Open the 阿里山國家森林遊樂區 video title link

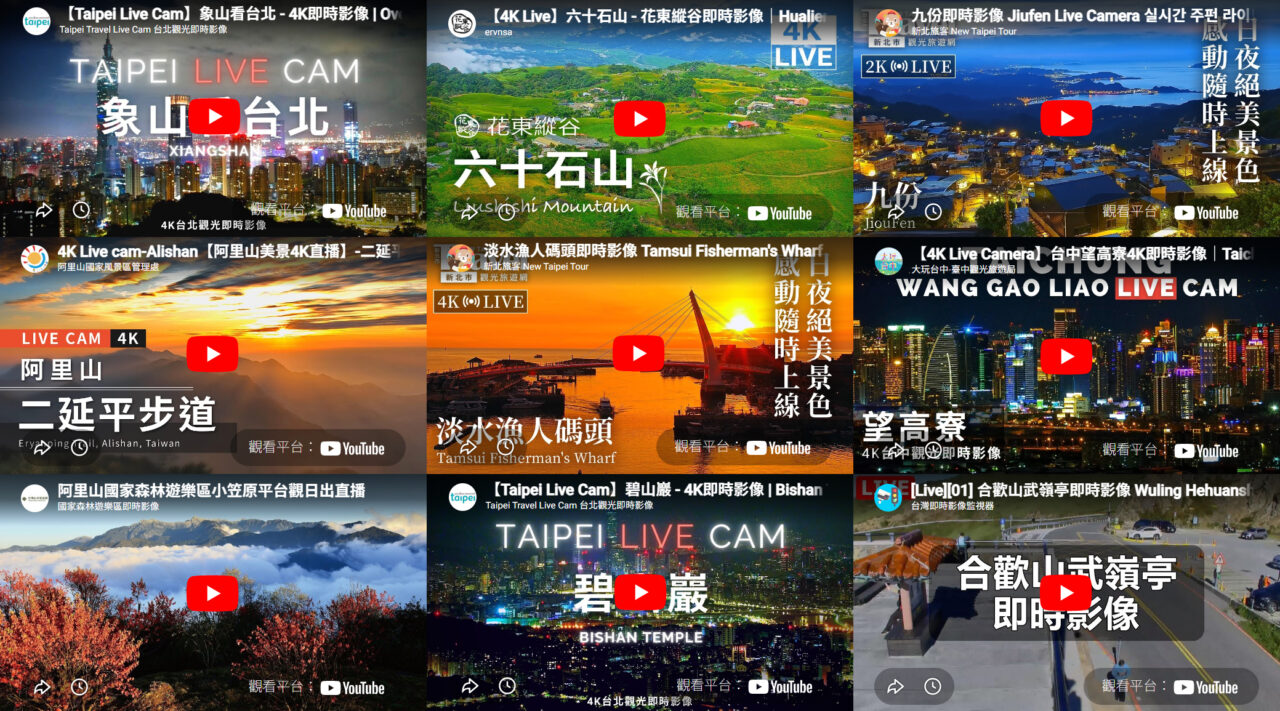click(211, 490)
